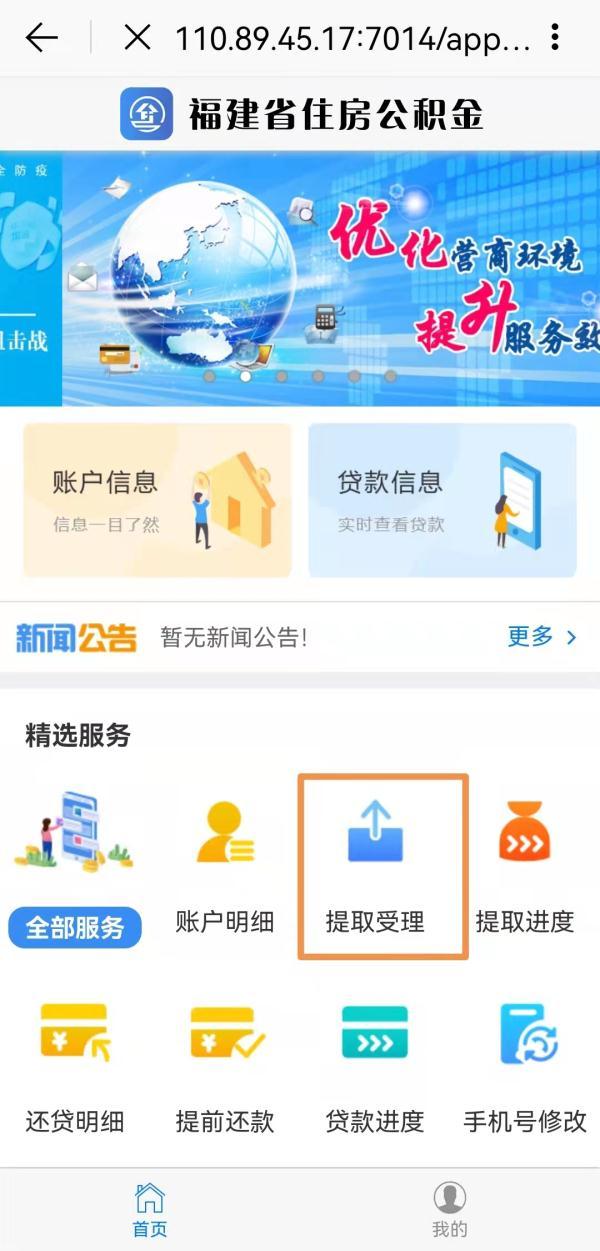The height and width of the screenshot is (1251, 600).
Task: Open 手机号修改 service
Action: tap(525, 1066)
